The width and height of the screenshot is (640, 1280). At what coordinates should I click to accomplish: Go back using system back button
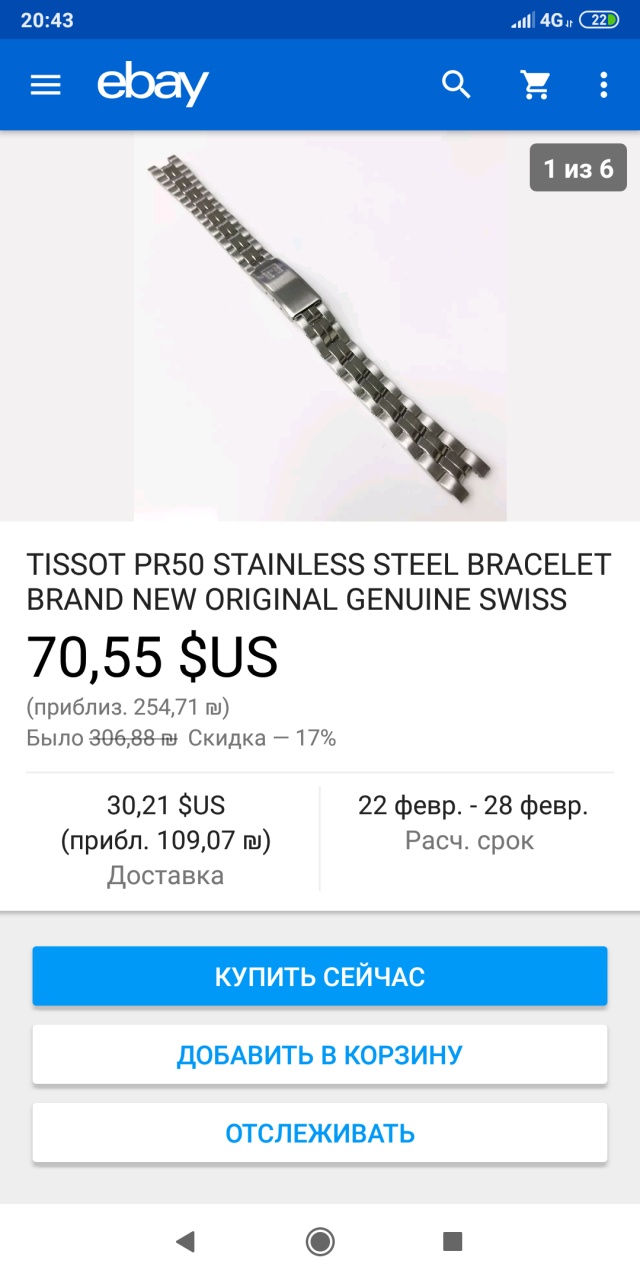[x=185, y=1242]
